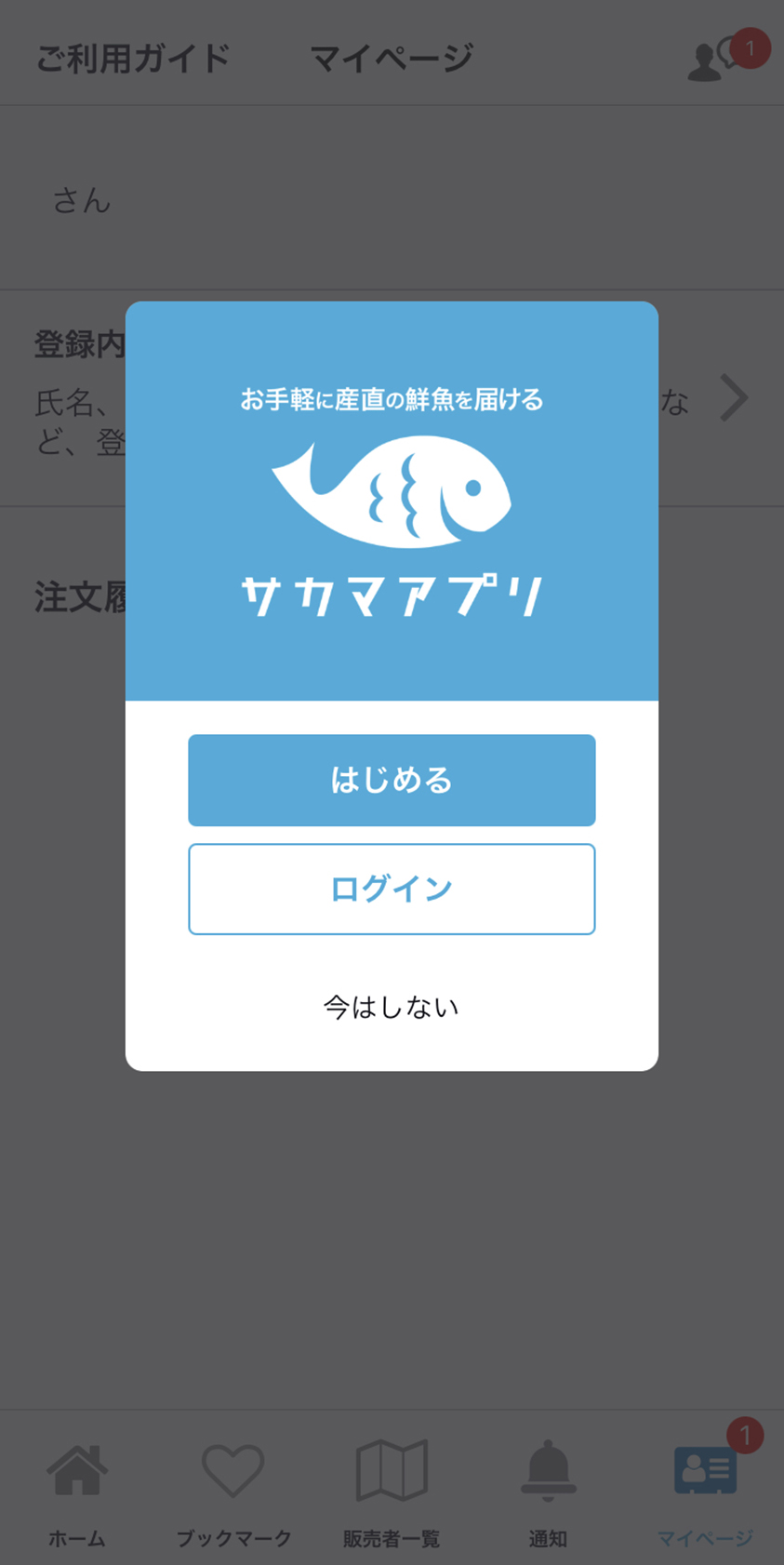784x1565 pixels.
Task: Open the 通知 bell tab
Action: [548, 1491]
